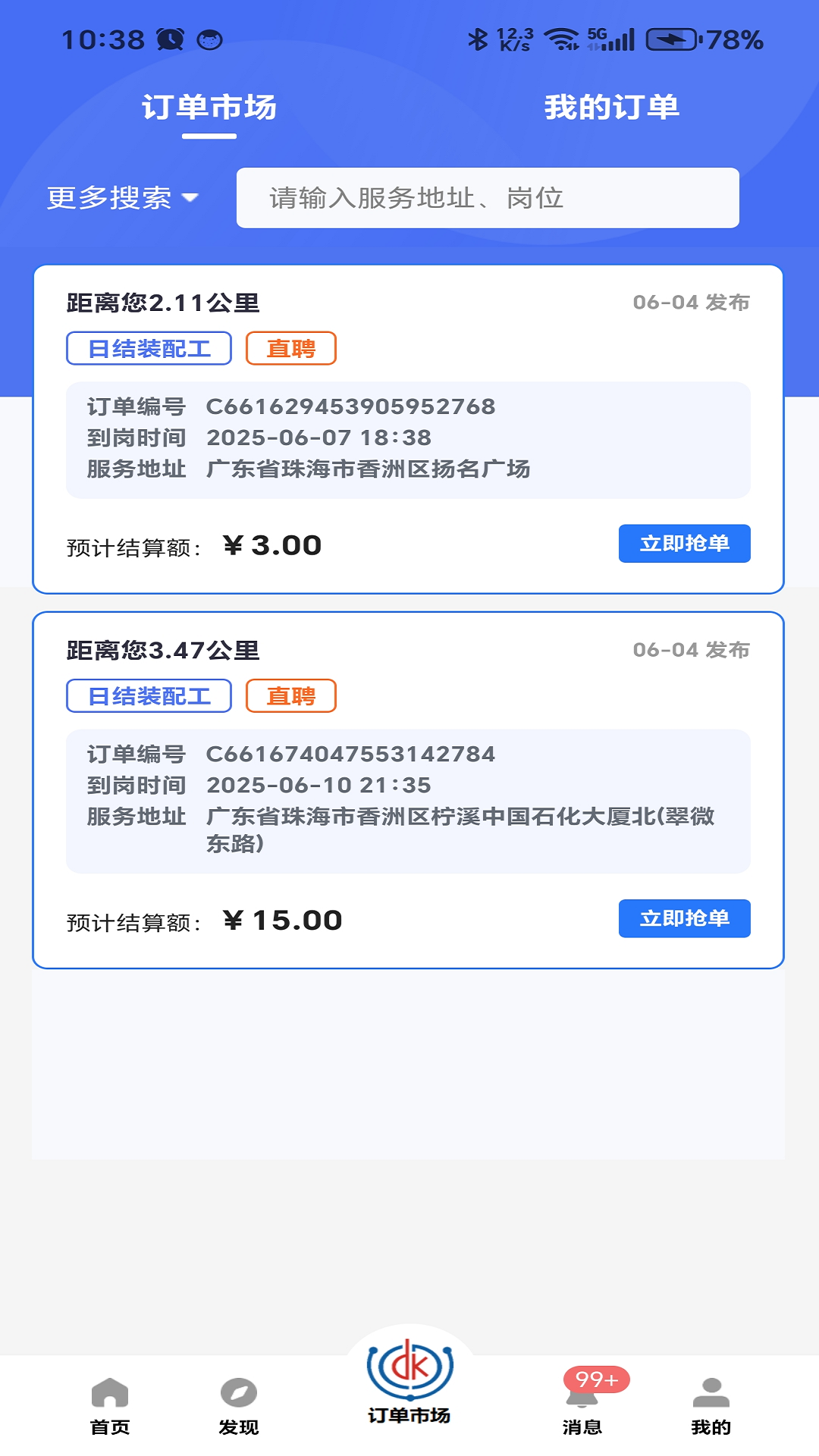
Task: Expand the 更多搜索 filter dropdown
Action: click(112, 197)
